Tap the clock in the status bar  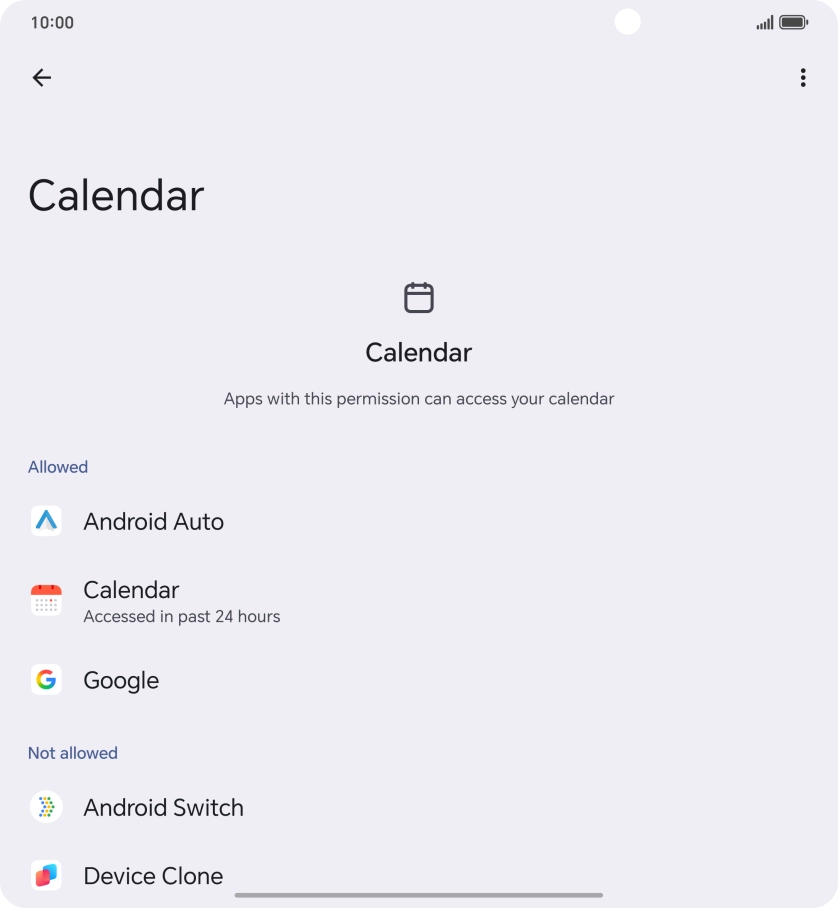50,22
